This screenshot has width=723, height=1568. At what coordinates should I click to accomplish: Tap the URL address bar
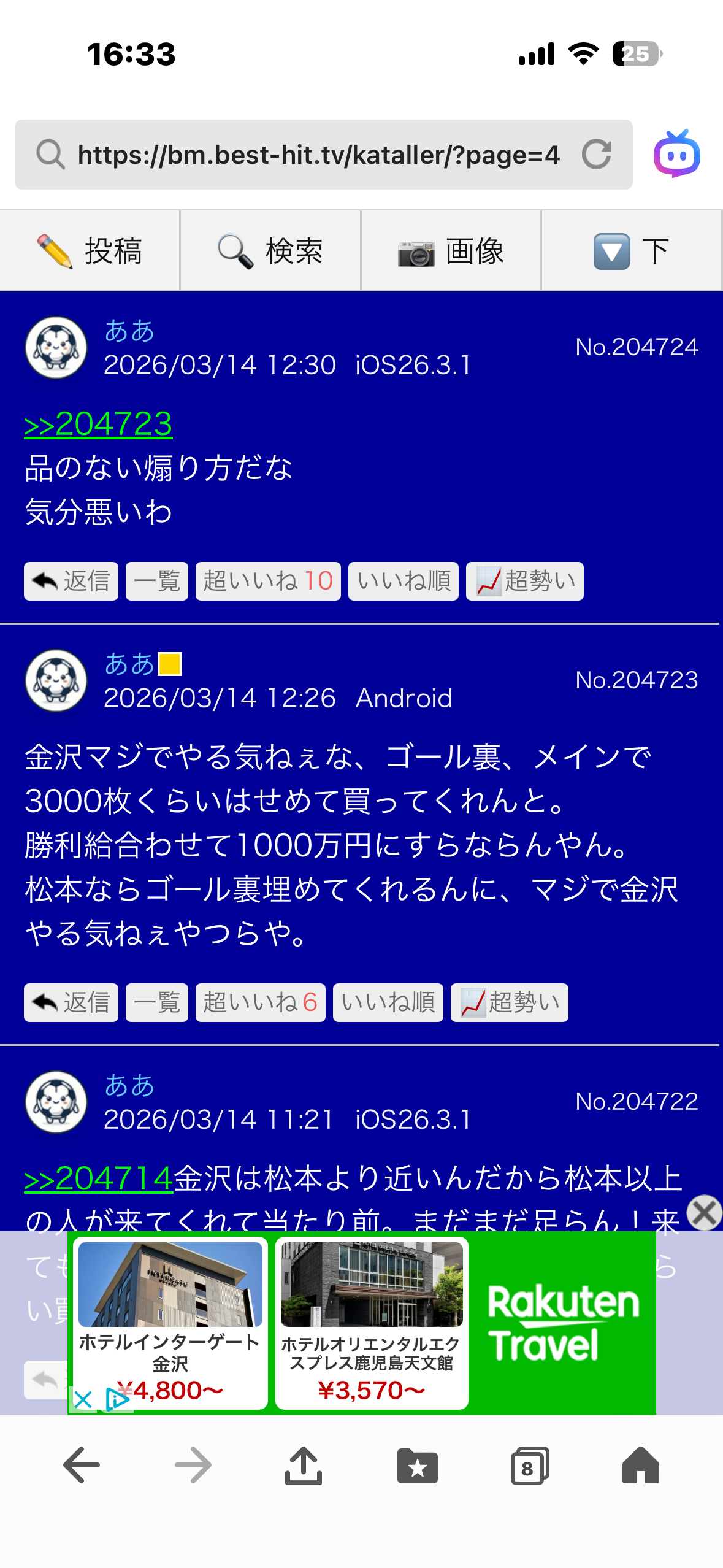click(x=319, y=155)
